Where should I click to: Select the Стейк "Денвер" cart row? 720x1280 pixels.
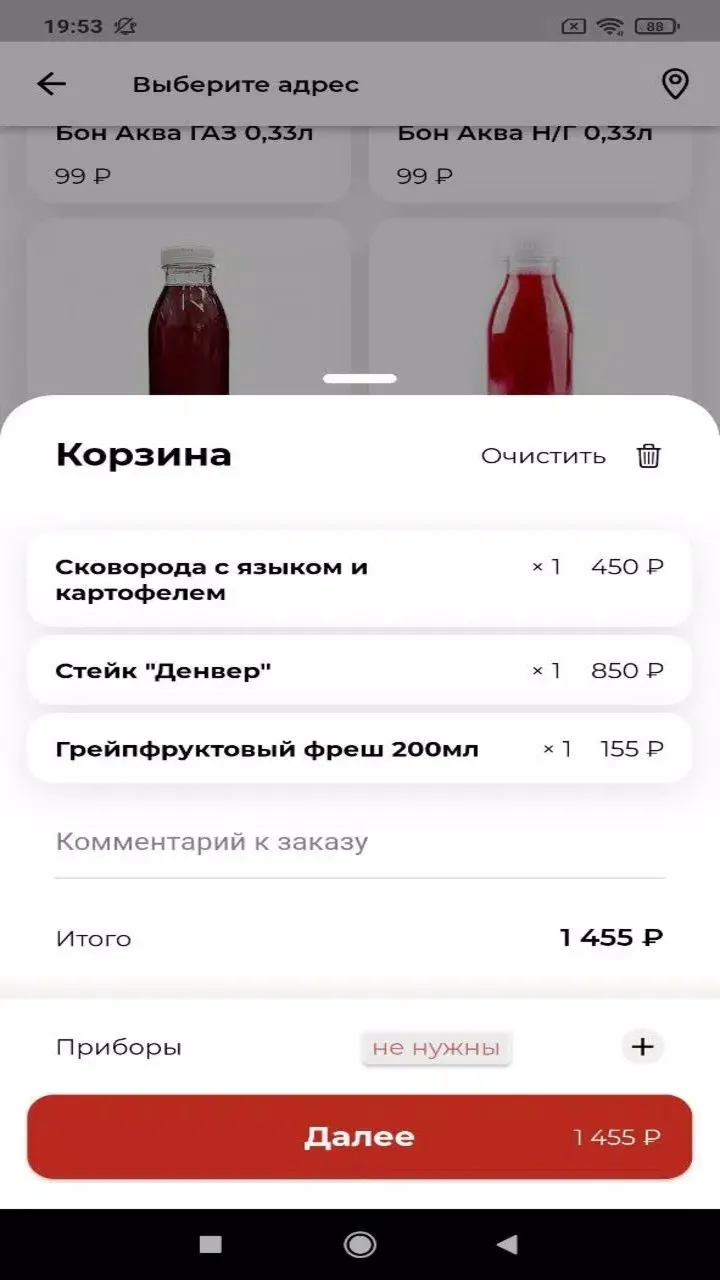[359, 670]
